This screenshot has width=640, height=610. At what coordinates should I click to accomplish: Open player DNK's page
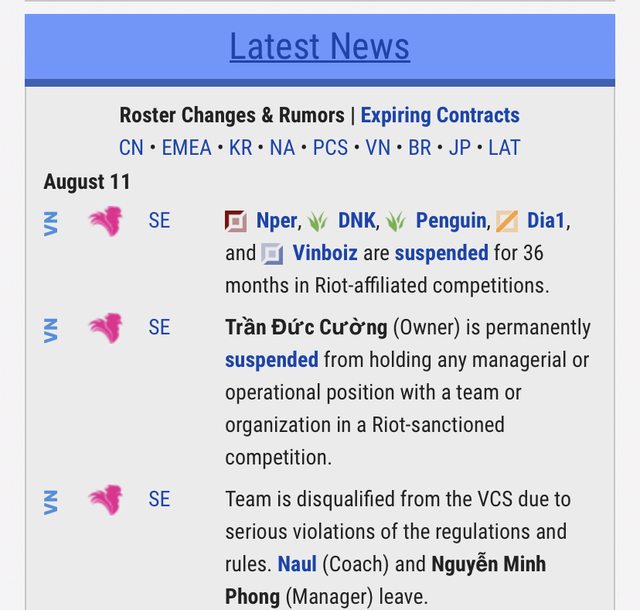click(356, 221)
